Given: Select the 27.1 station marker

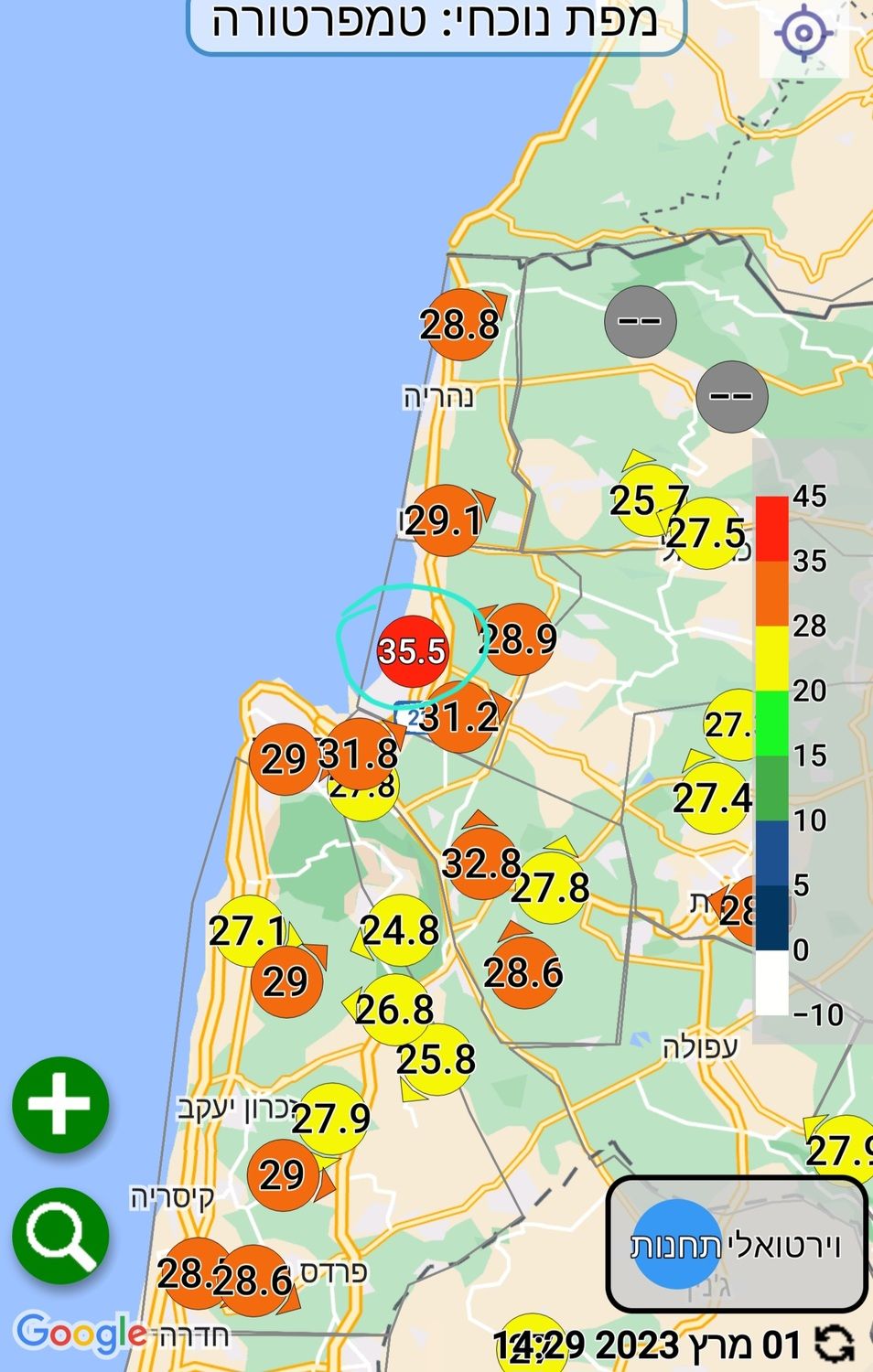Looking at the screenshot, I should (247, 932).
